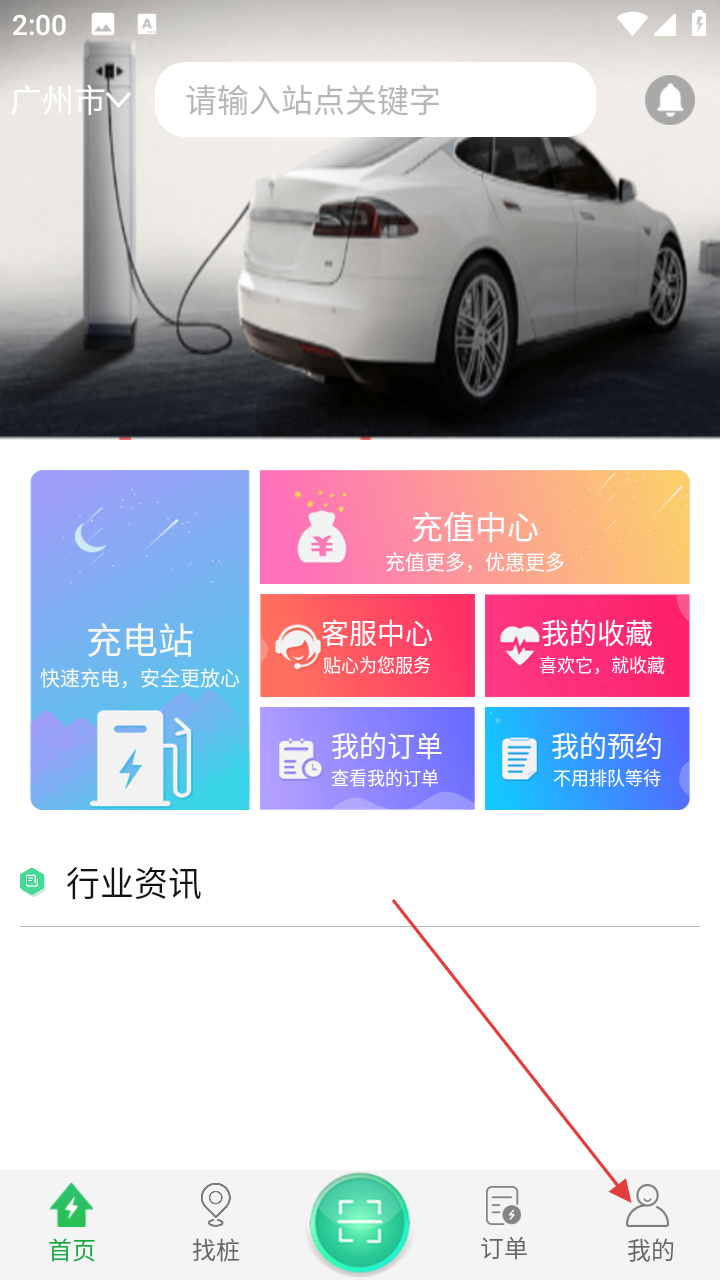Open 我的预约 reservations
The width and height of the screenshot is (720, 1280).
(587, 758)
